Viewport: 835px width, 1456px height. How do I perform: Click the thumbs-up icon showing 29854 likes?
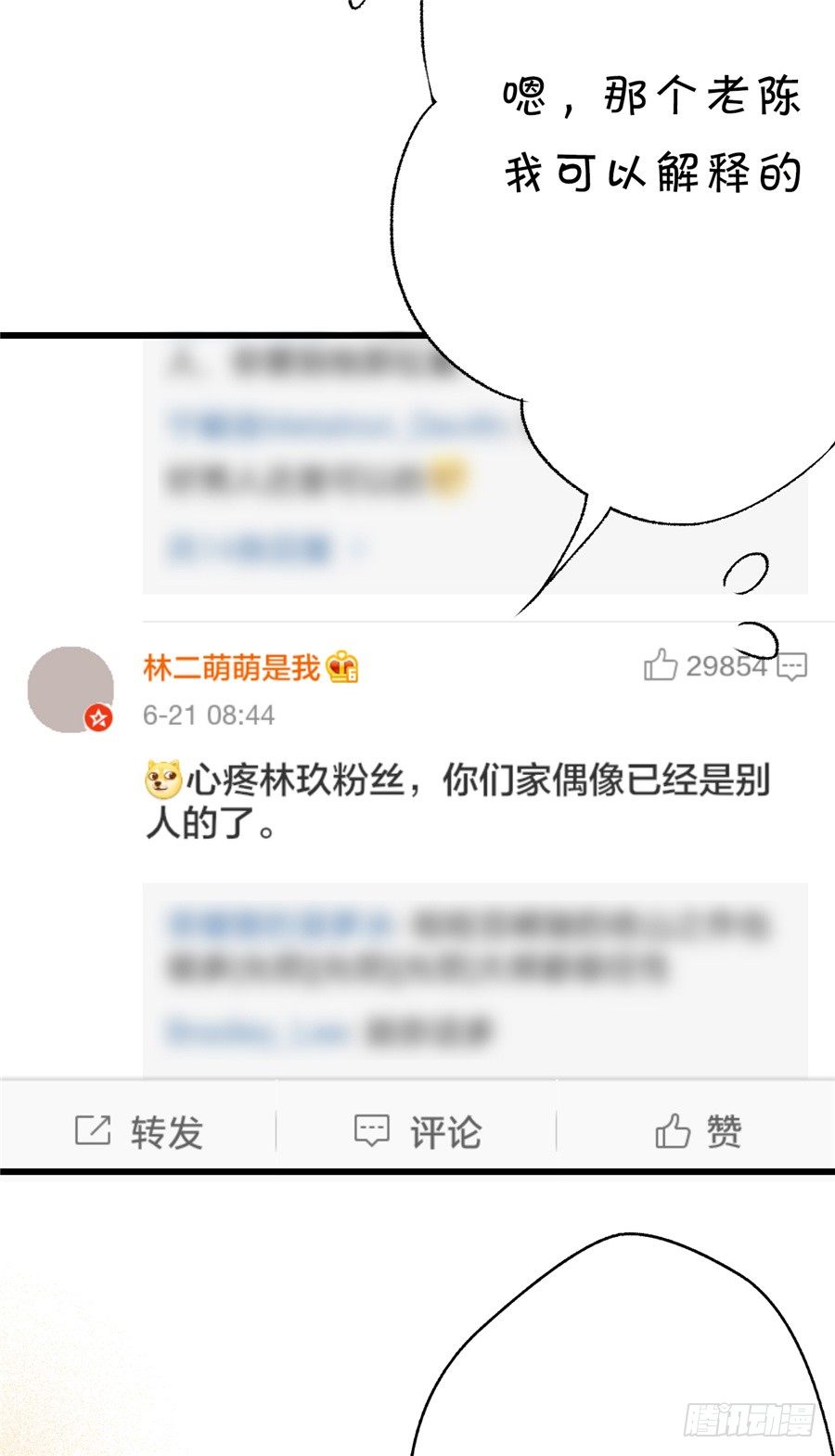click(662, 664)
